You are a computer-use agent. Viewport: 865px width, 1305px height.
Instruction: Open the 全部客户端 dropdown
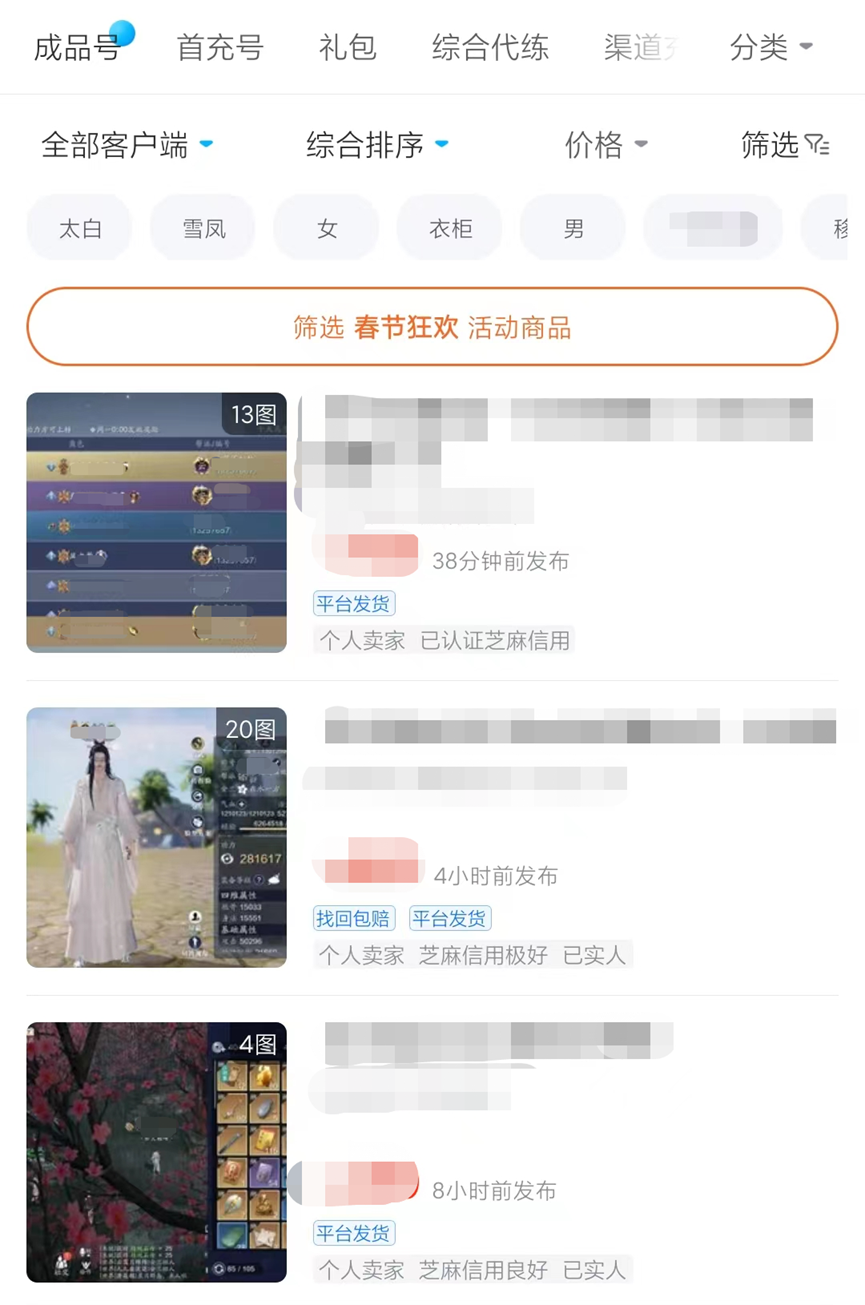point(126,145)
